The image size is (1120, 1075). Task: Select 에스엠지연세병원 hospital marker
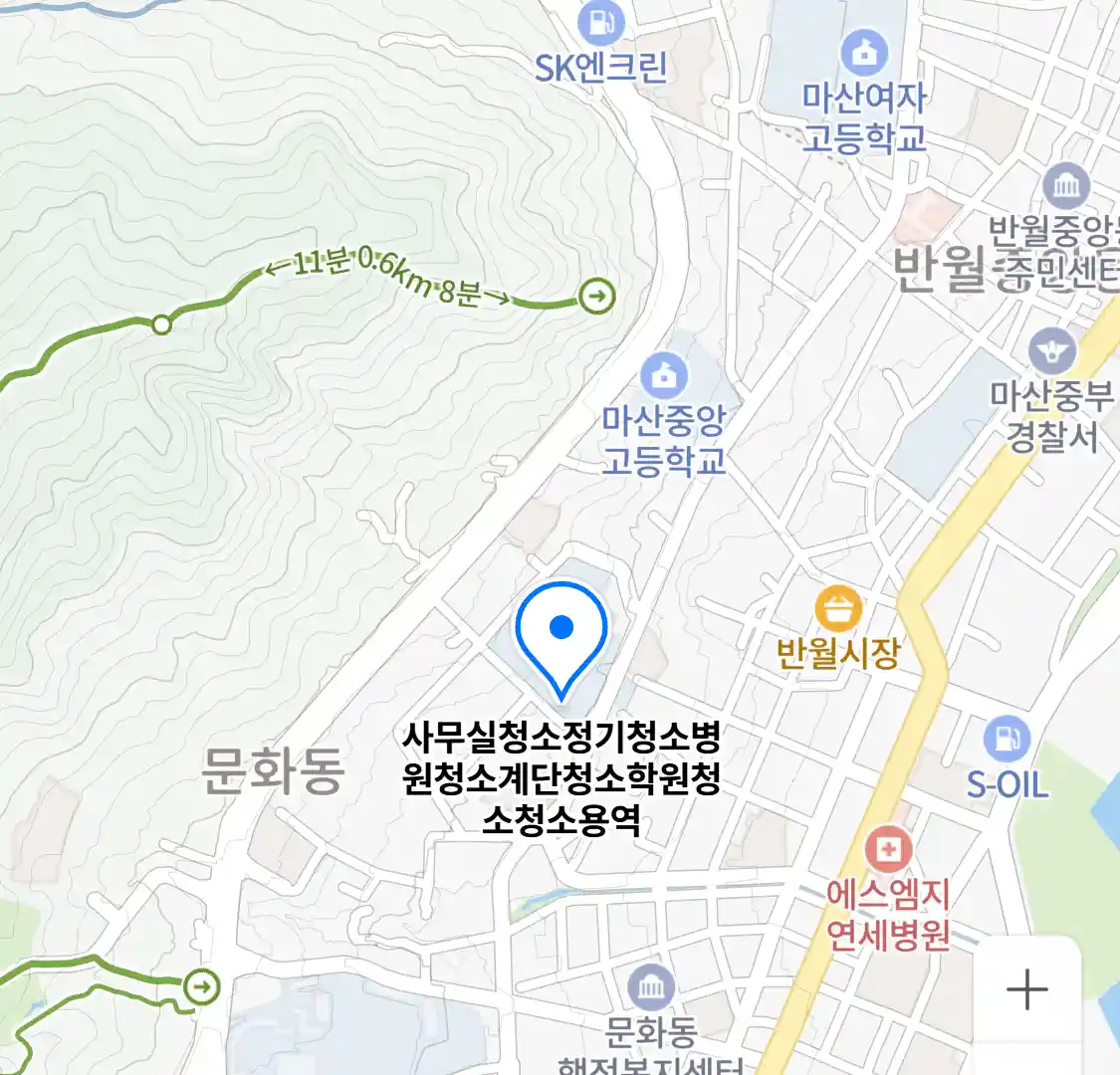tap(888, 850)
